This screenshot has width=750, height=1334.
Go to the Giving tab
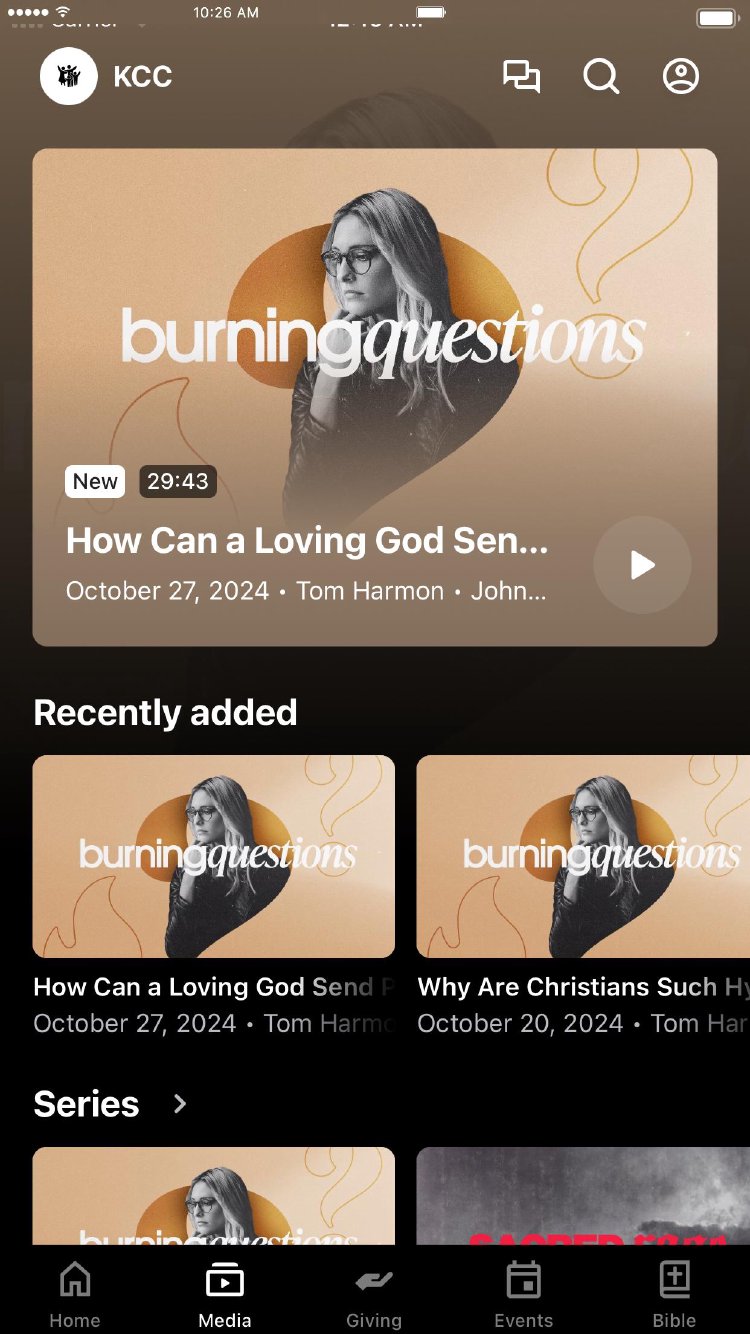(374, 1294)
